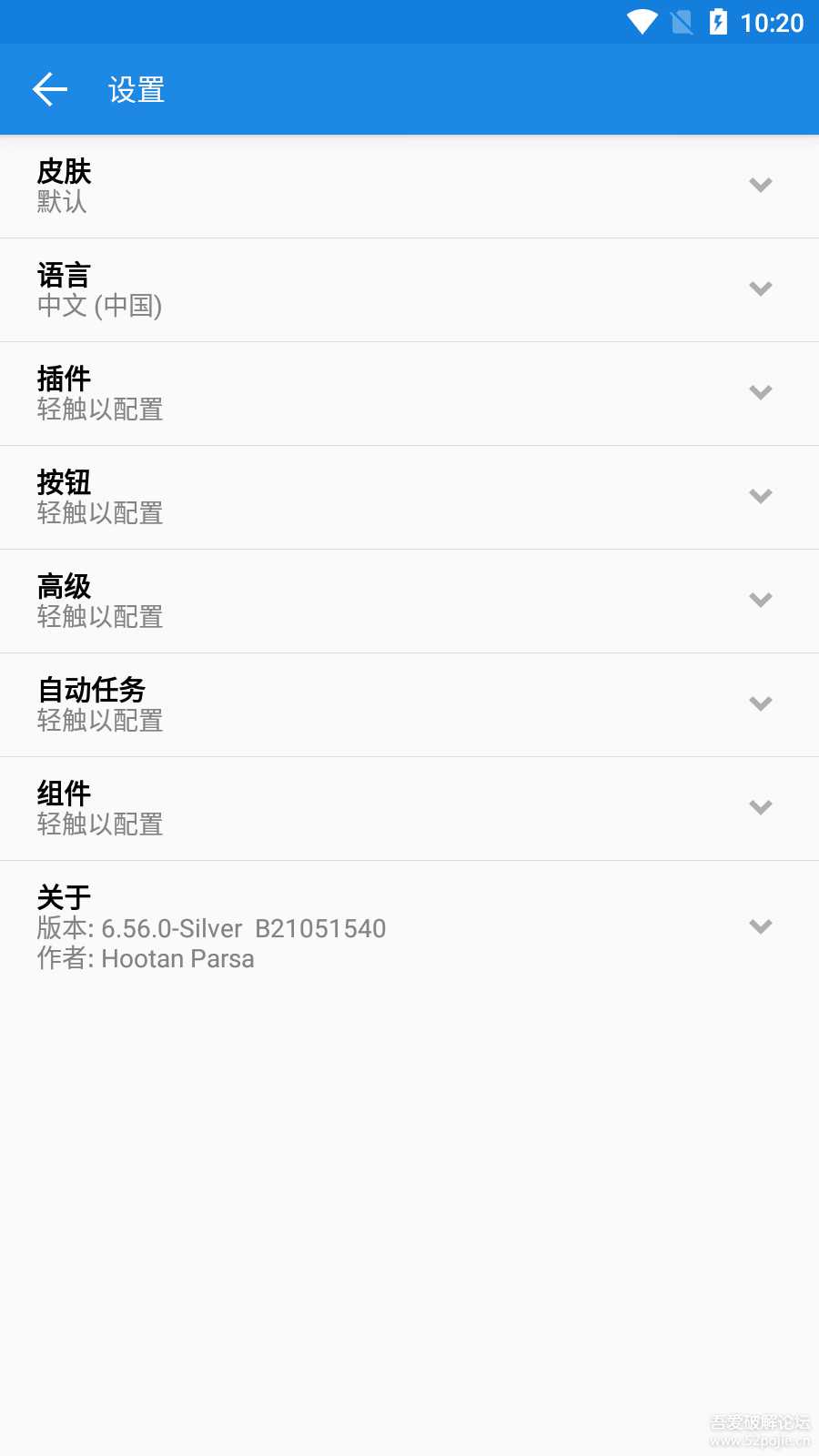
Task: Expand the 语言 (language) selector chevron
Action: coord(761,288)
